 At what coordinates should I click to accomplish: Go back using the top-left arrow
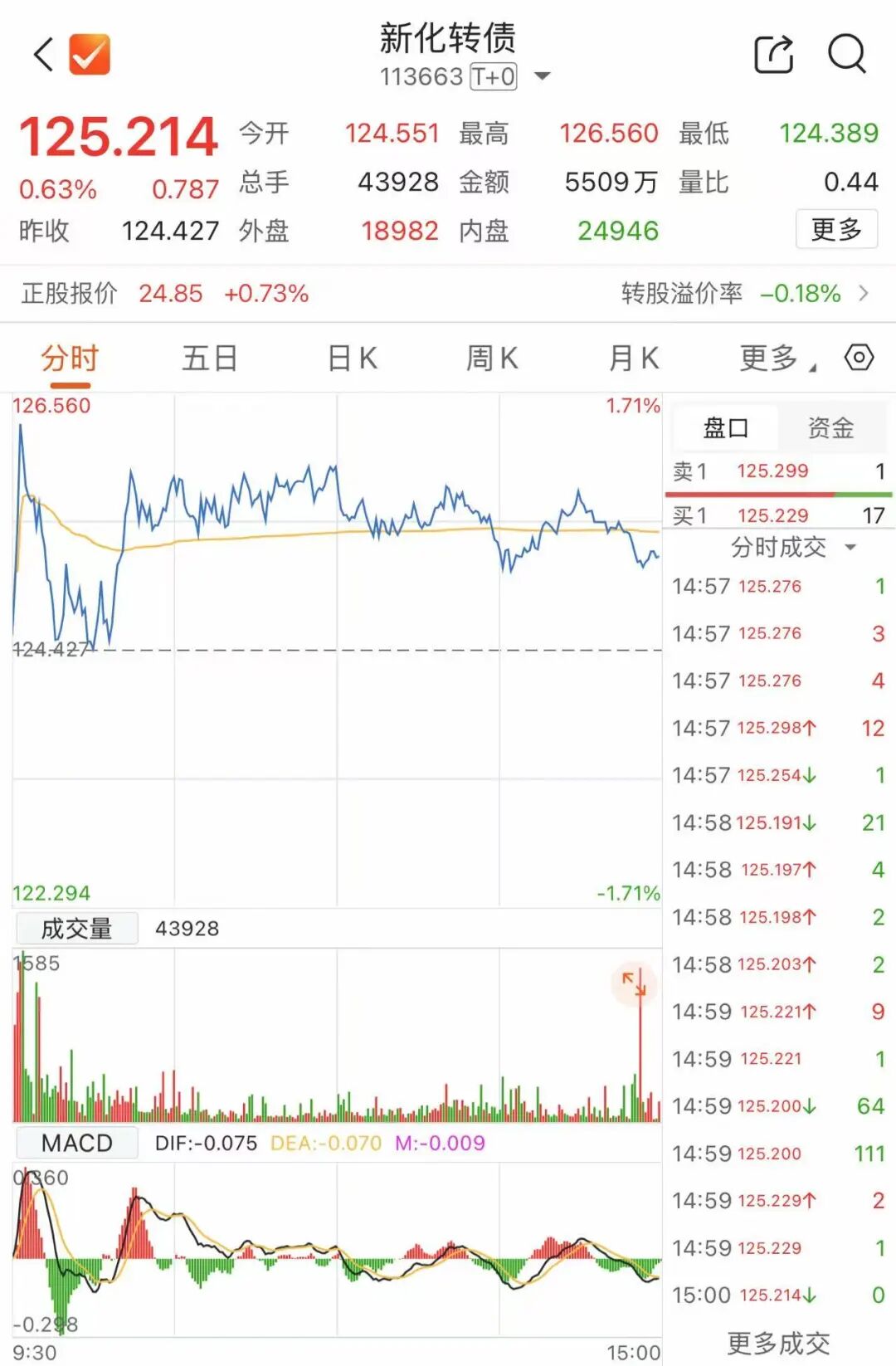pos(44,56)
